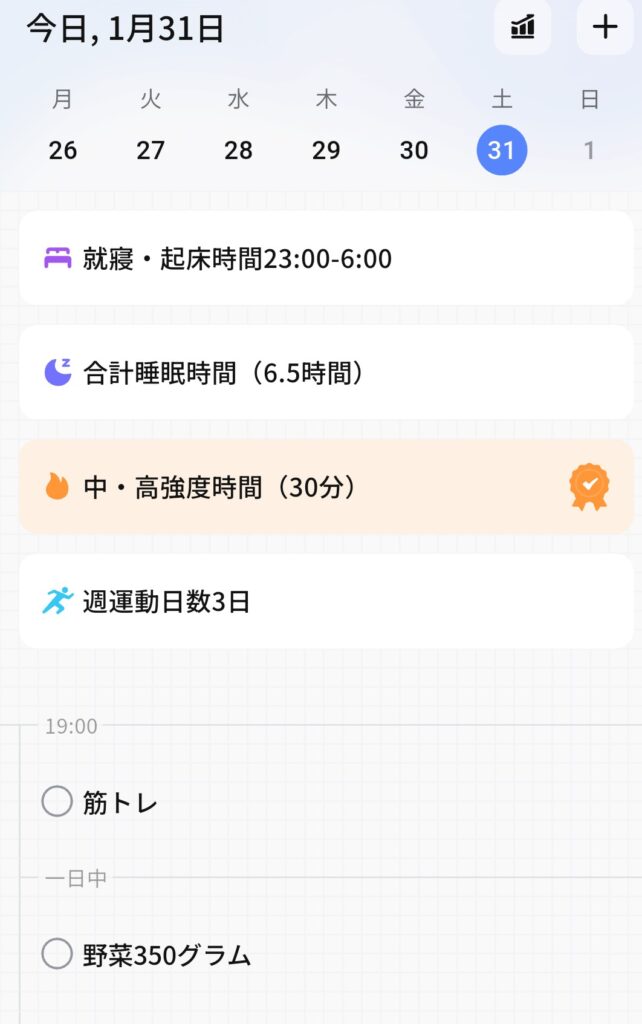View the 中・高強度時間 card
This screenshot has width=642, height=1024.
tap(326, 487)
